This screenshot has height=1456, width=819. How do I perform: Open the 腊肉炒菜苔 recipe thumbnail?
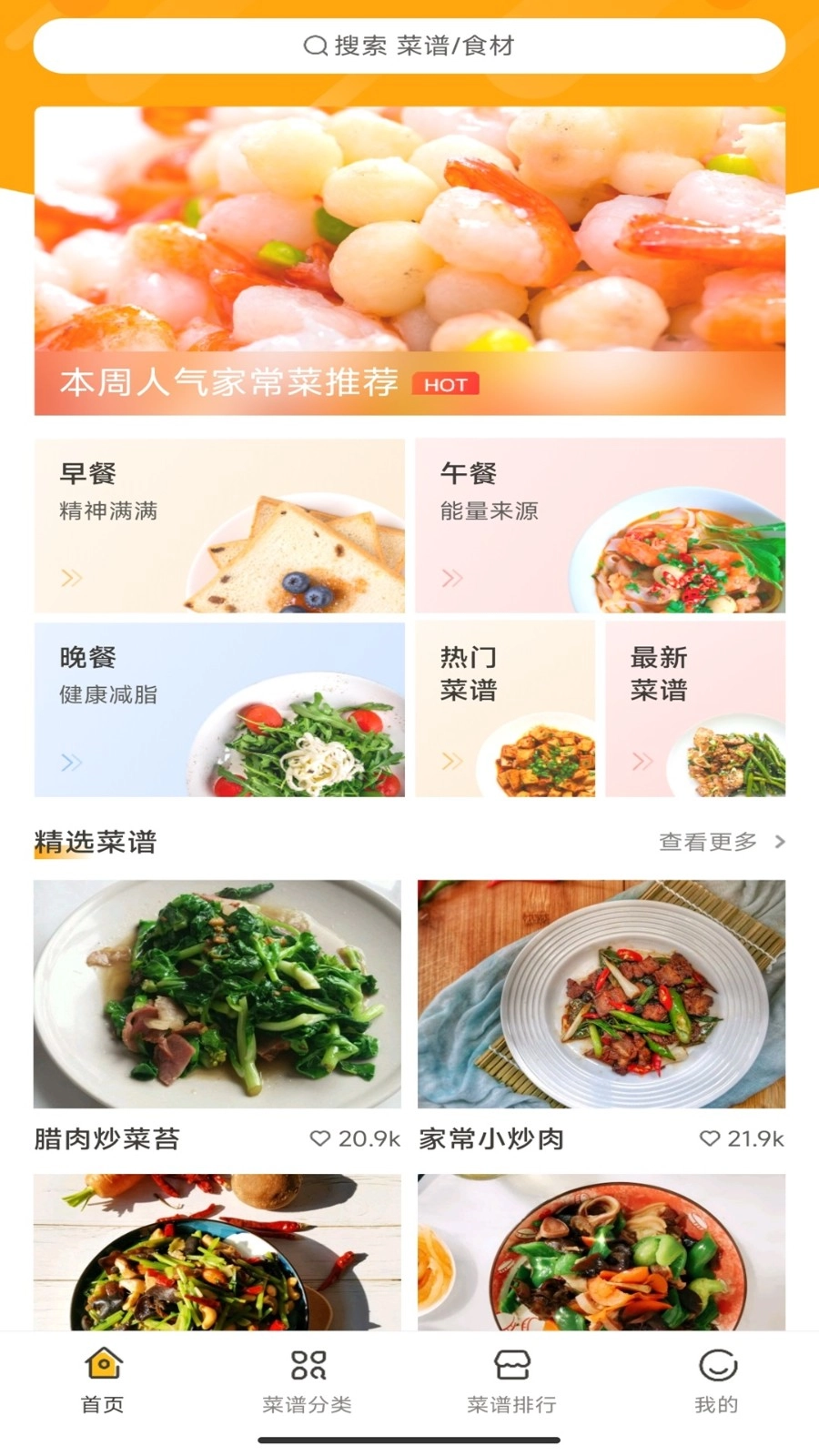[219, 994]
